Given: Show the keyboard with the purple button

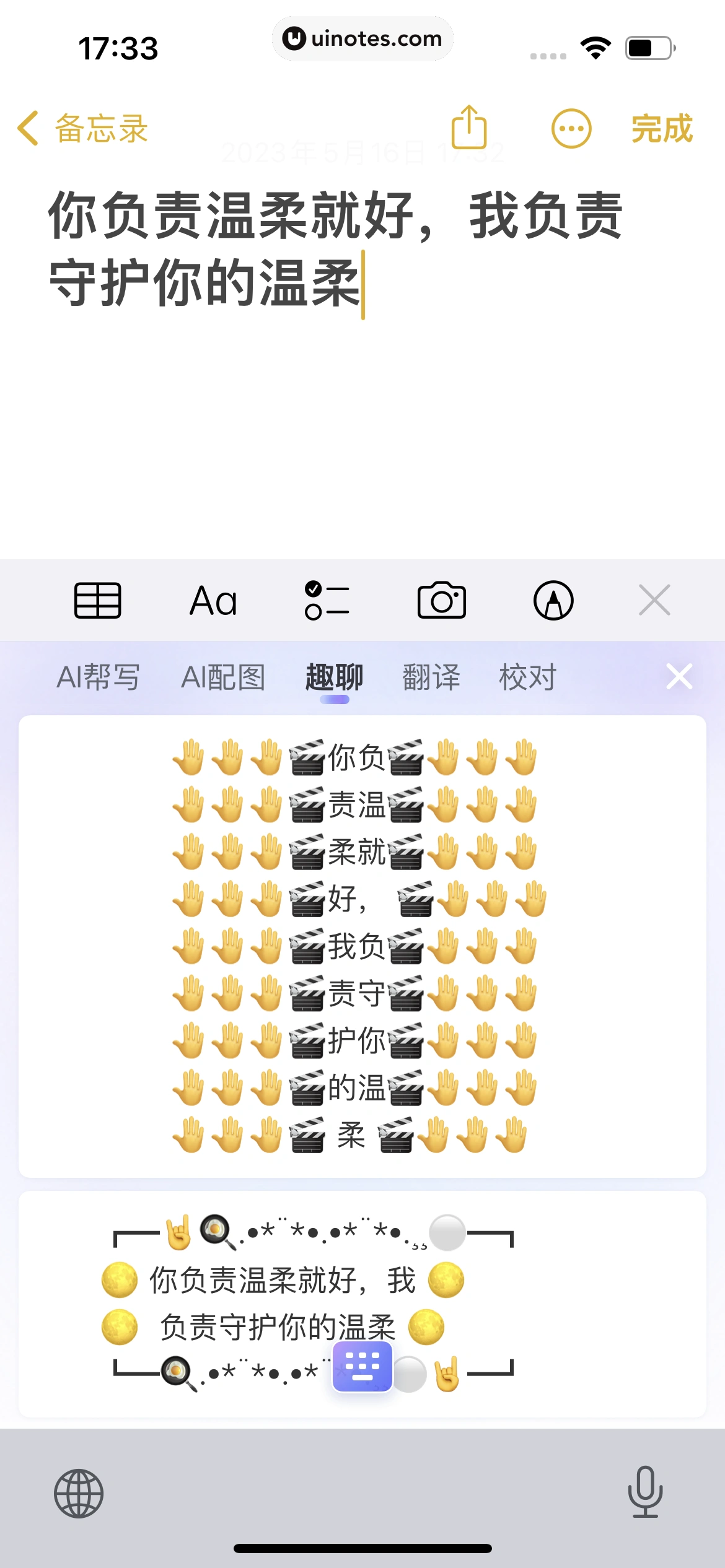Looking at the screenshot, I should tap(362, 1366).
